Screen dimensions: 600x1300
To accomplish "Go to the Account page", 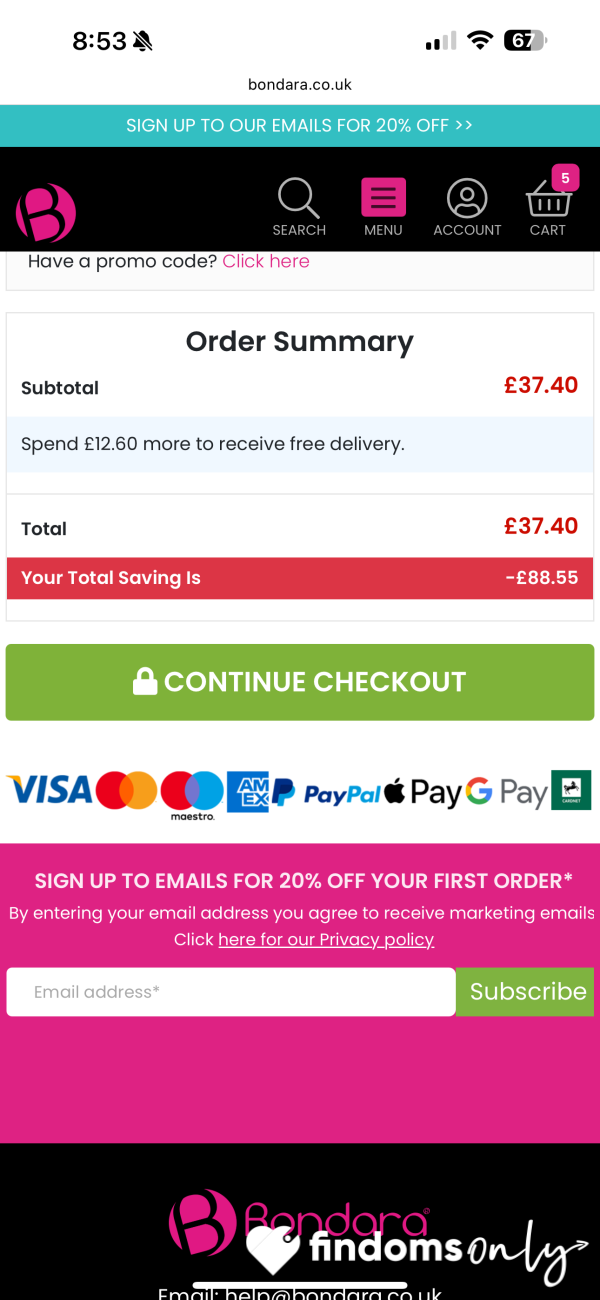I will pyautogui.click(x=467, y=207).
